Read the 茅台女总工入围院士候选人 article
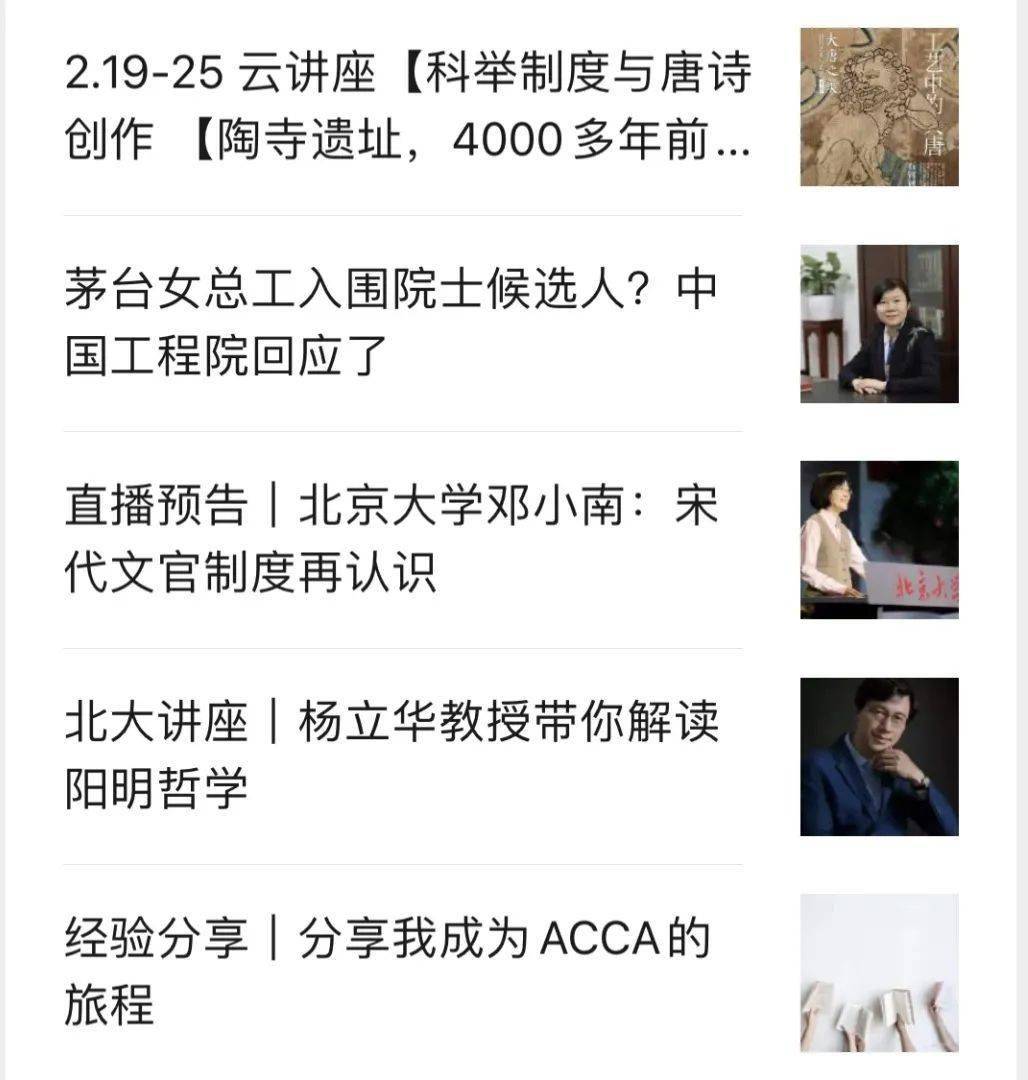The width and height of the screenshot is (1028, 1080). [392, 323]
